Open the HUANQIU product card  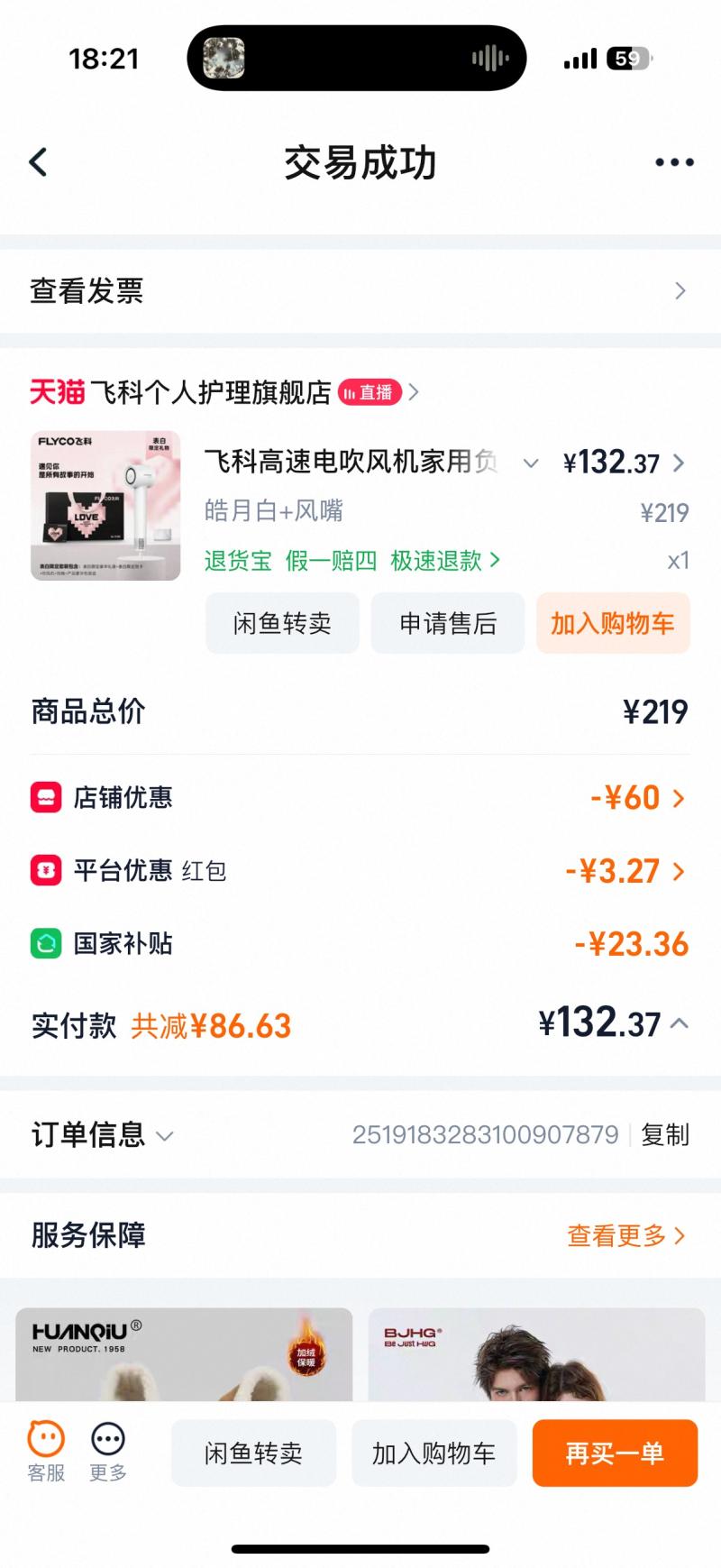[184, 1354]
